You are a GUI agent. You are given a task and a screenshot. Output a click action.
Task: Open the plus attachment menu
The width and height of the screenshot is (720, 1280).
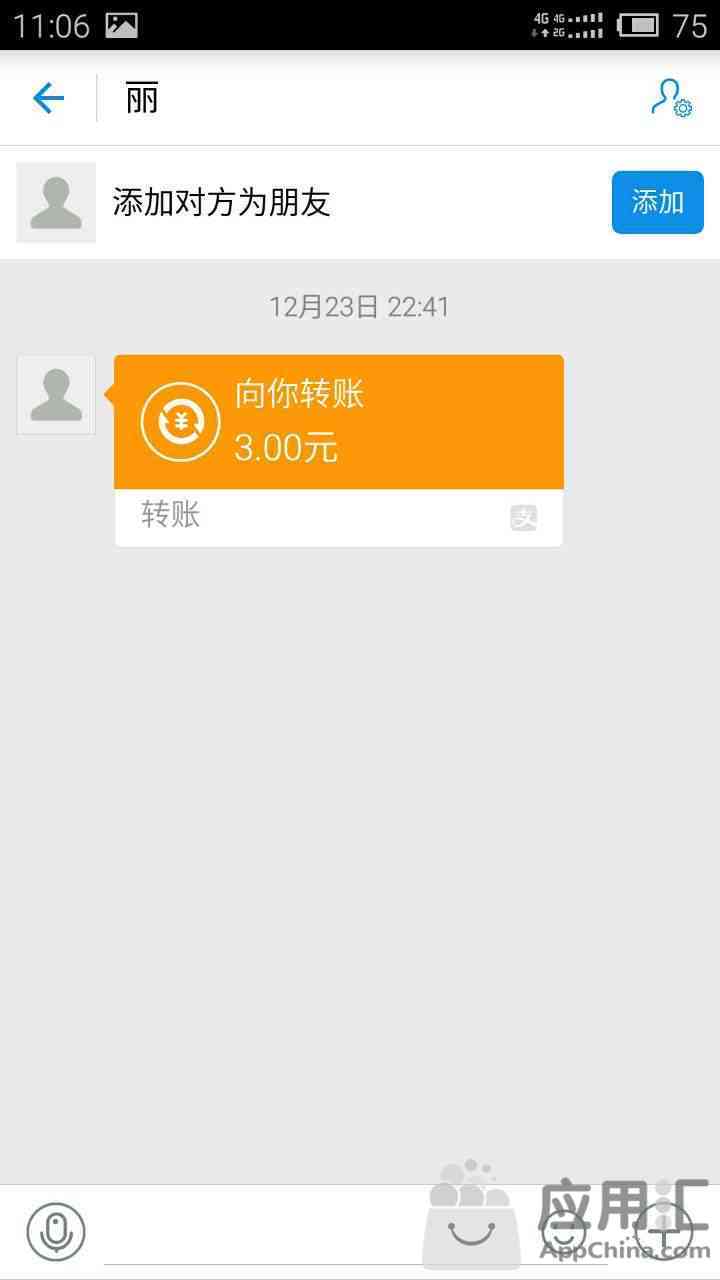(663, 1231)
